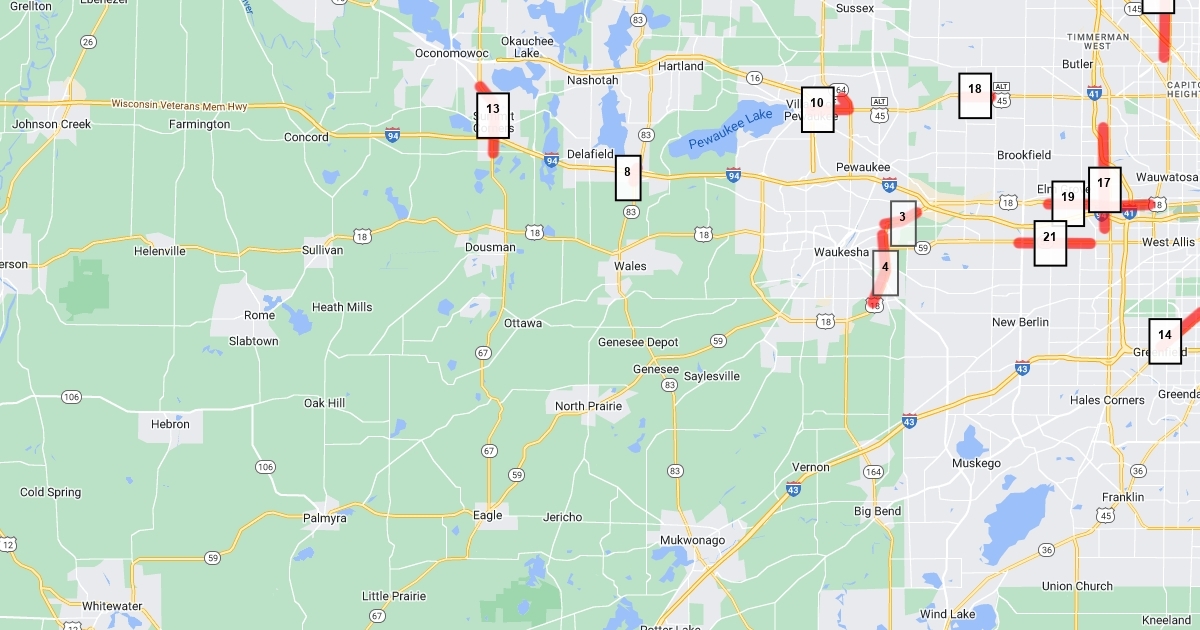Tap marker 21 west of West Allis
1200x630 pixels.
coord(1050,244)
